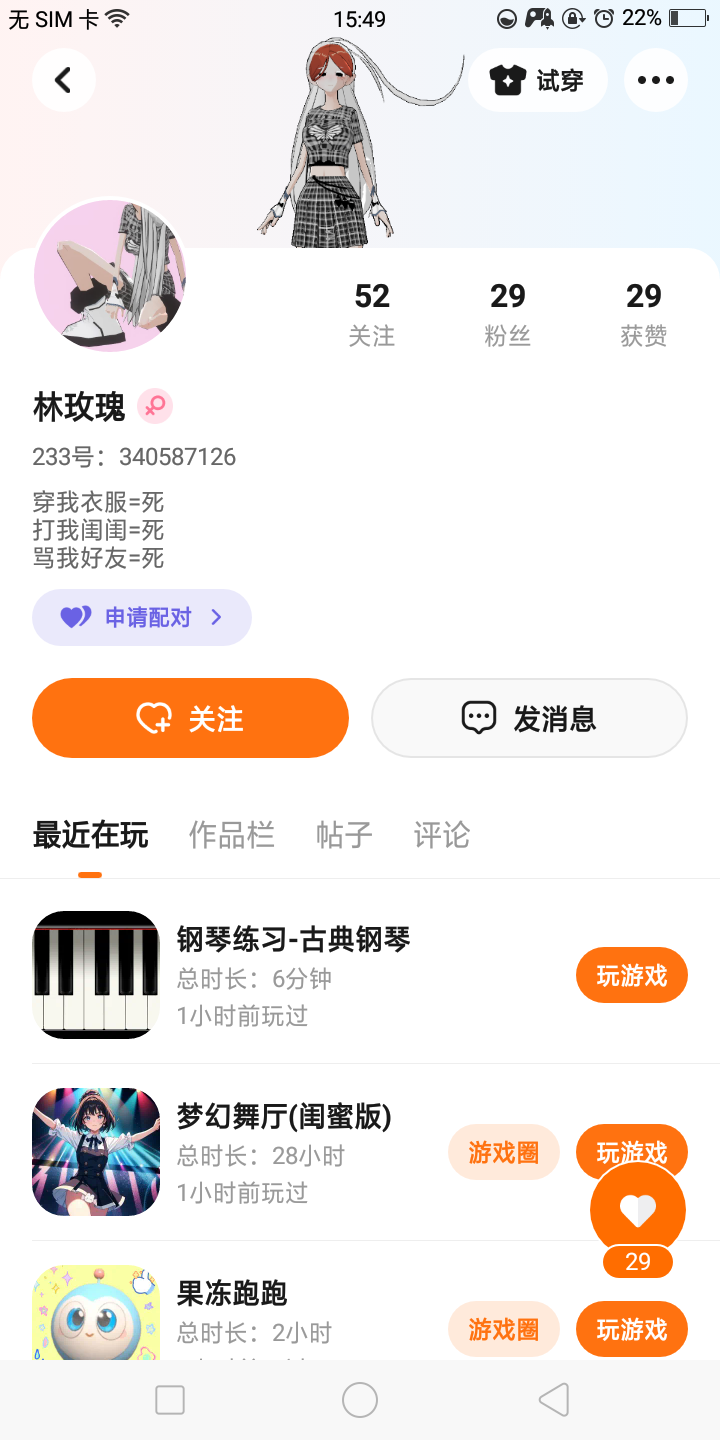Tap 玩游戏 for 果冻跑跑

[631, 1329]
